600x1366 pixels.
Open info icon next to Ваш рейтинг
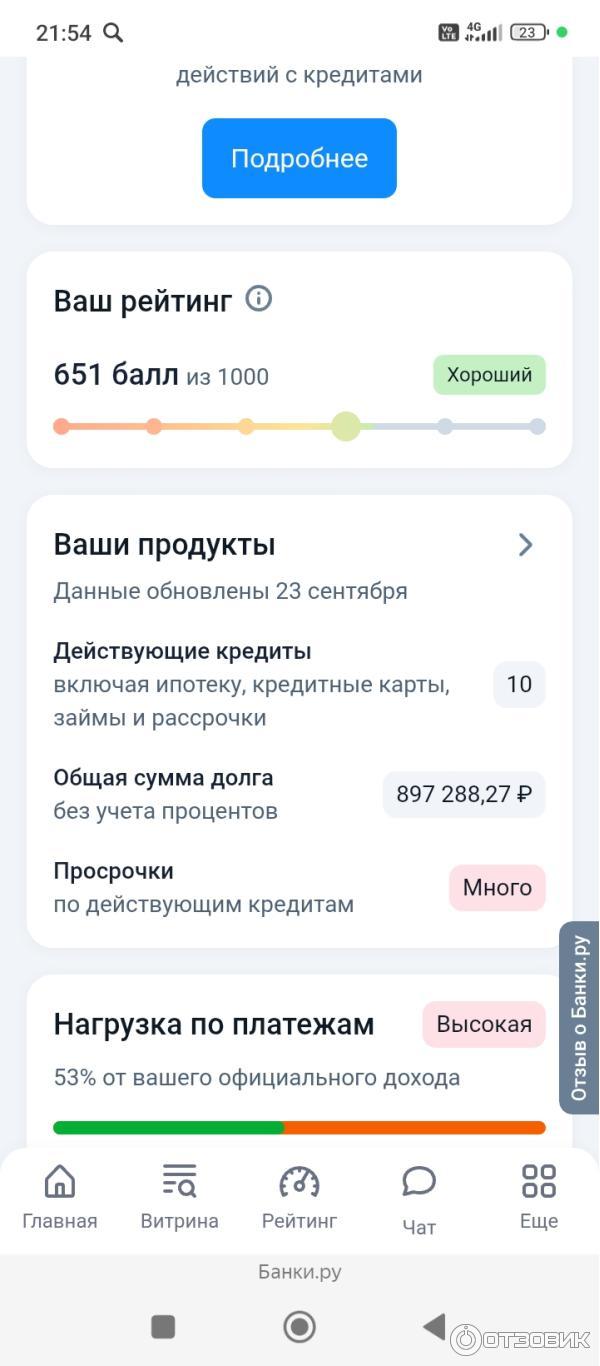[259, 299]
